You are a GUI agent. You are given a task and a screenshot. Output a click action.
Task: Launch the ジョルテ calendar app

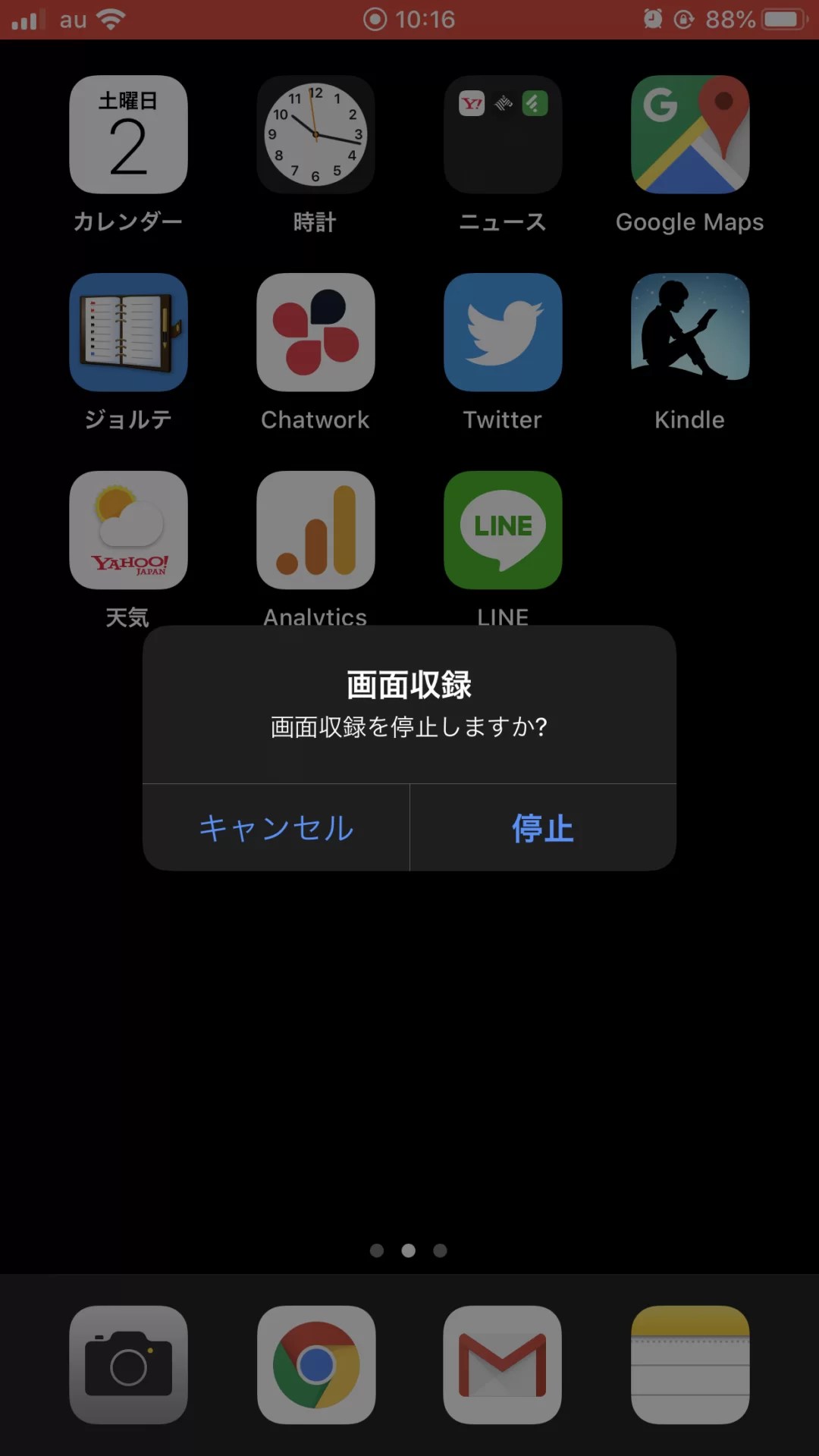point(127,331)
